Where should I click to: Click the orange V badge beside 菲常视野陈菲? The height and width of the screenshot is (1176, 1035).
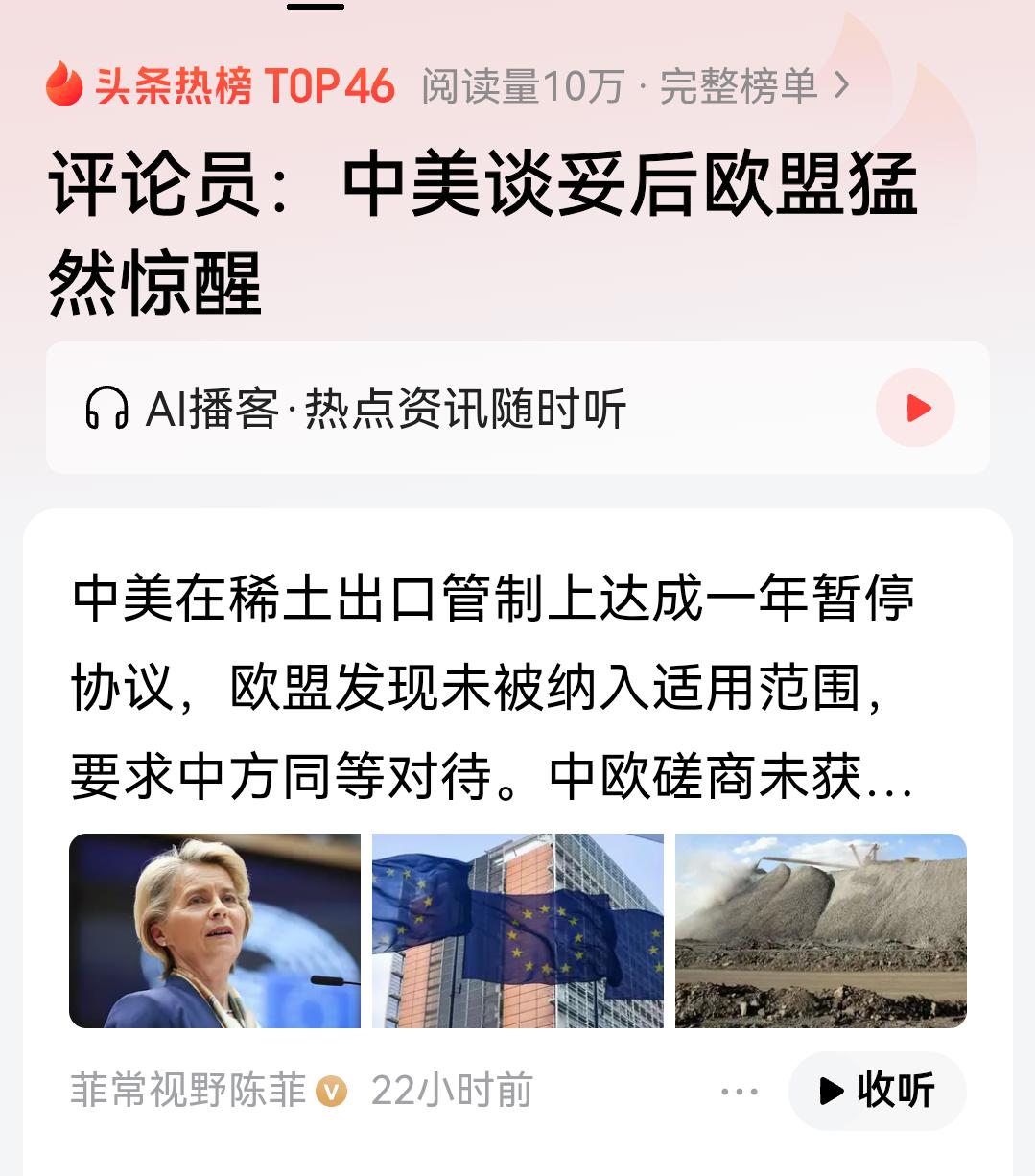[x=331, y=1089]
